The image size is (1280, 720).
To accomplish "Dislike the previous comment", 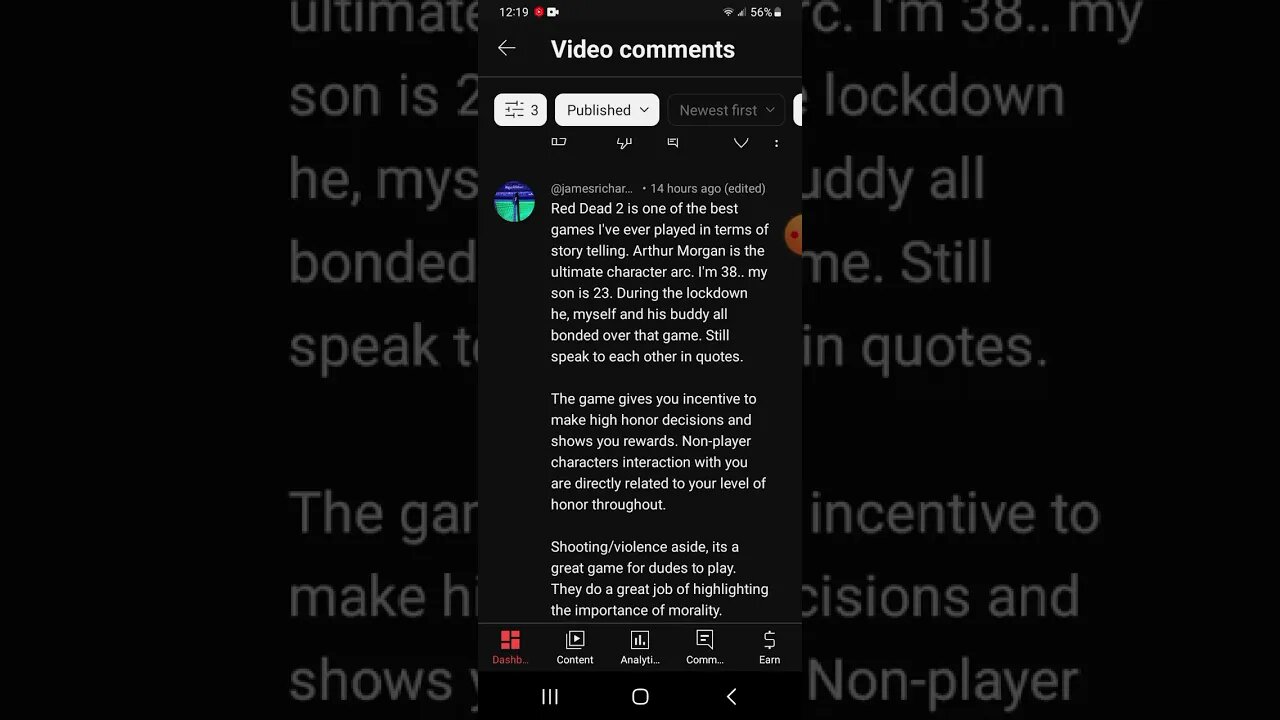I will point(624,143).
